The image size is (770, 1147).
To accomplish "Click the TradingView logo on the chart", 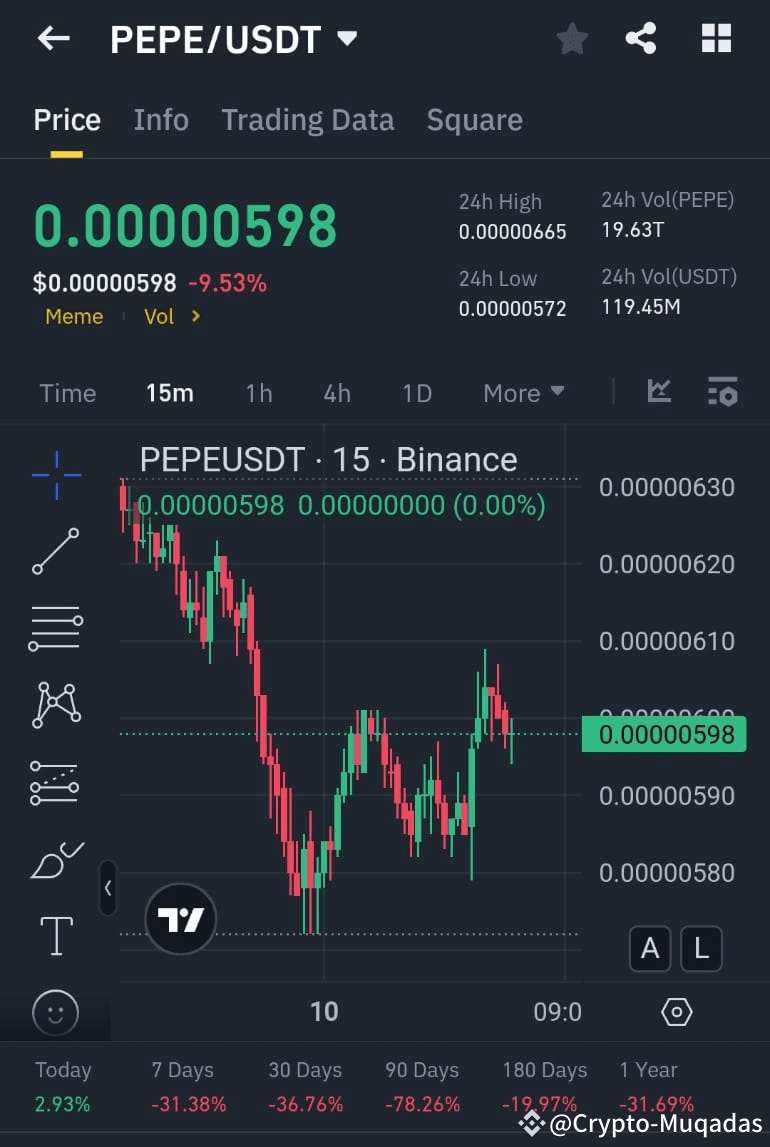I will point(183,918).
